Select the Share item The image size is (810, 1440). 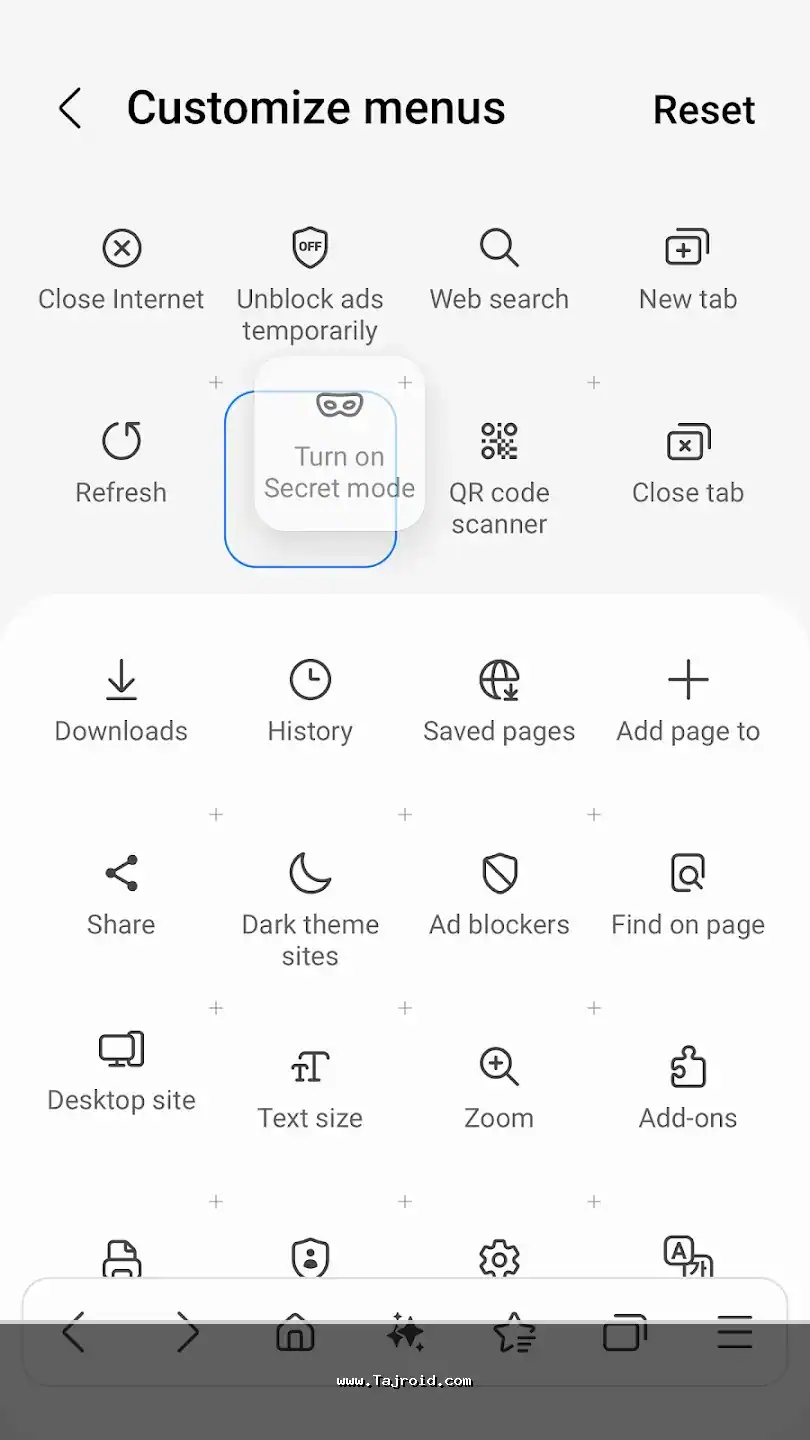pyautogui.click(x=121, y=895)
